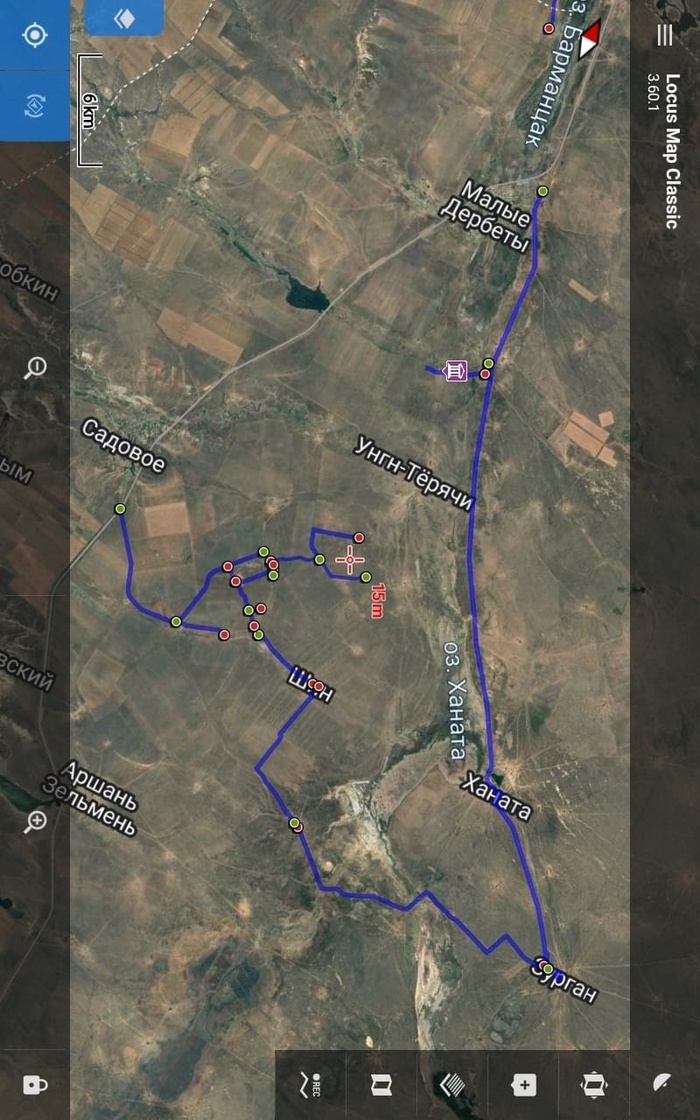700x1120 pixels.
Task: Zoom in the map
Action: tap(35, 821)
